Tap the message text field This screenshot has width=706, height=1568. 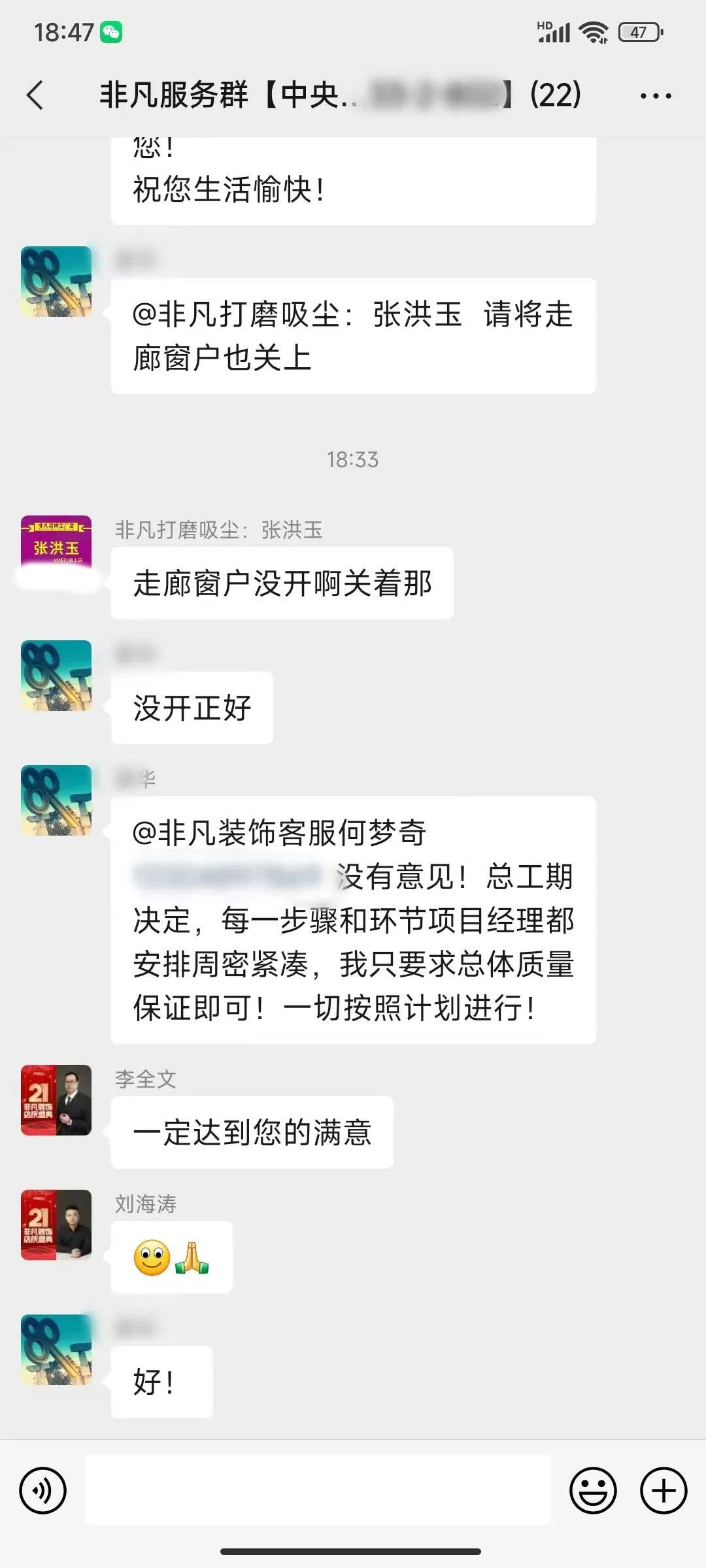pos(318,1490)
